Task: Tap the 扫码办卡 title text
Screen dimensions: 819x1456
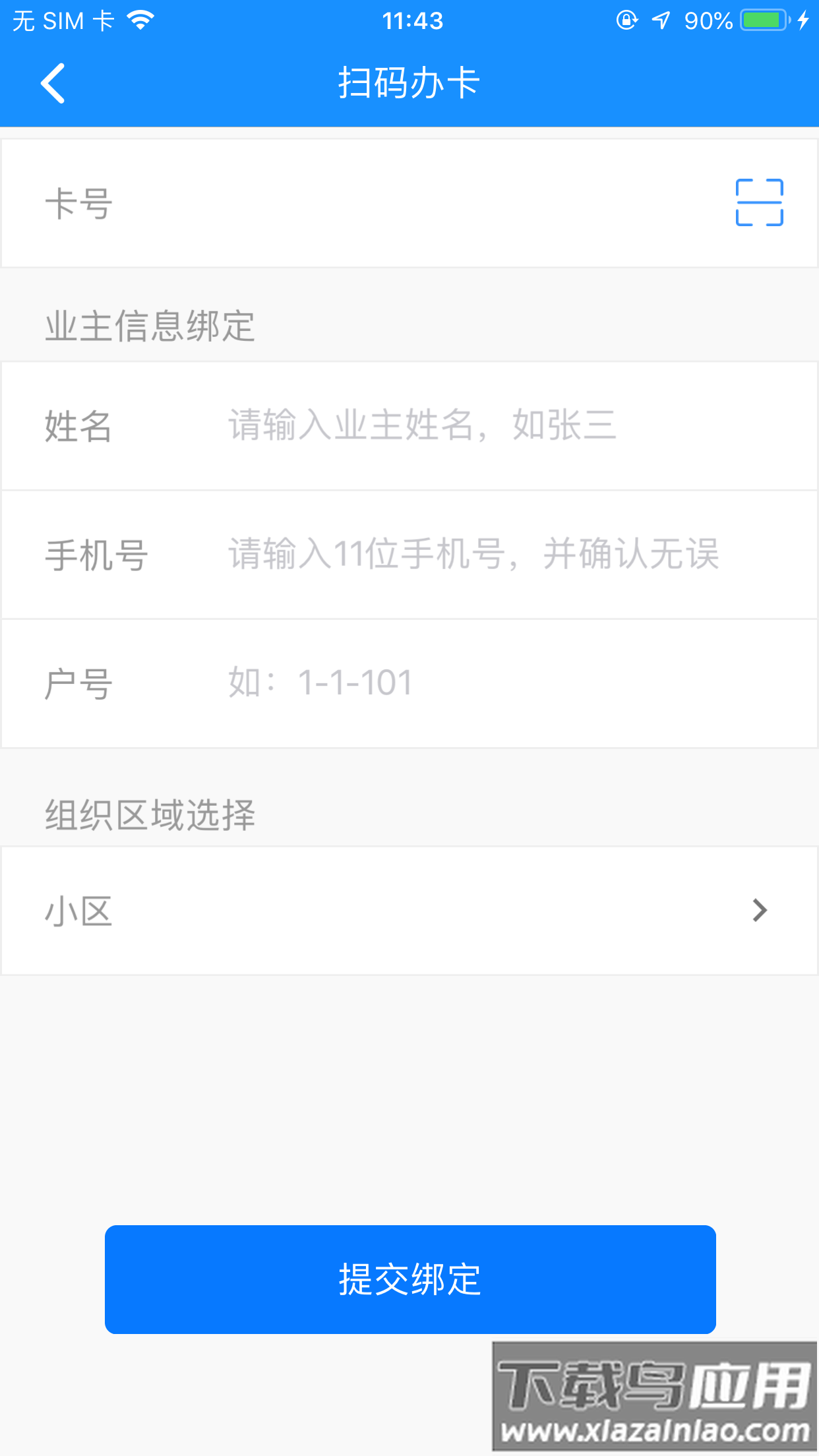Action: click(409, 83)
